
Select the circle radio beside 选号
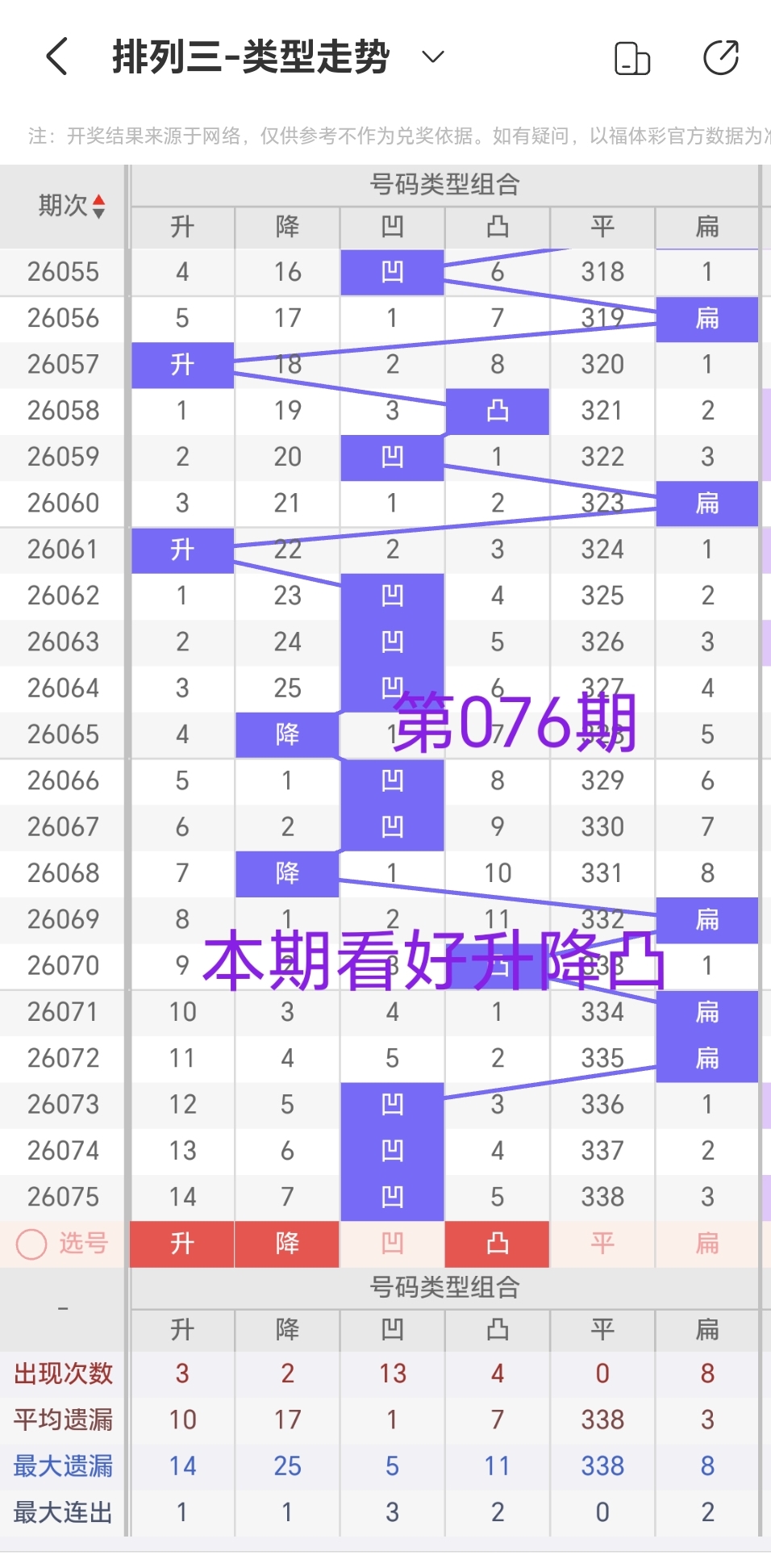[x=32, y=1244]
